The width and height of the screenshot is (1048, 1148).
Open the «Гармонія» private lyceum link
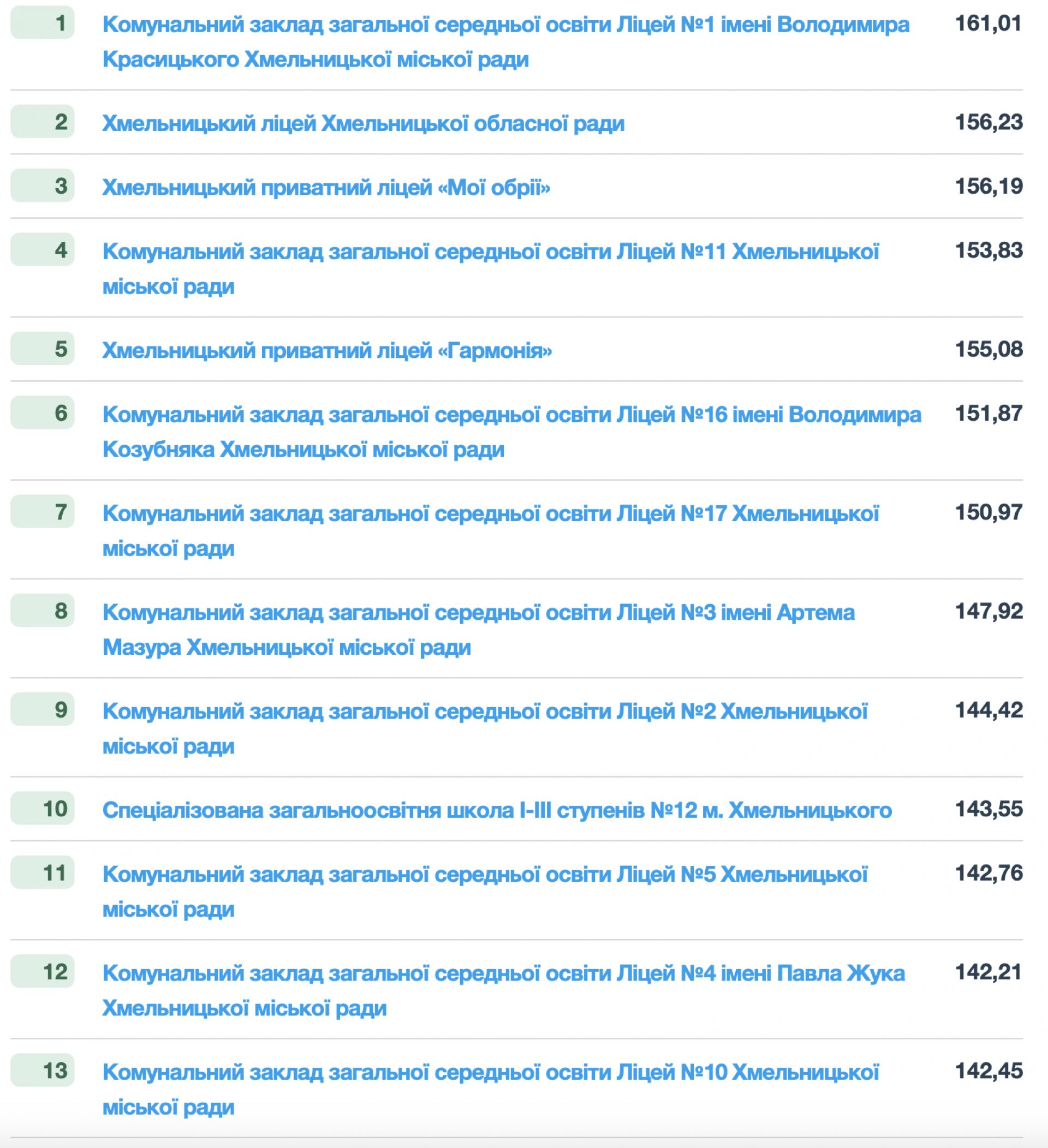(x=327, y=350)
